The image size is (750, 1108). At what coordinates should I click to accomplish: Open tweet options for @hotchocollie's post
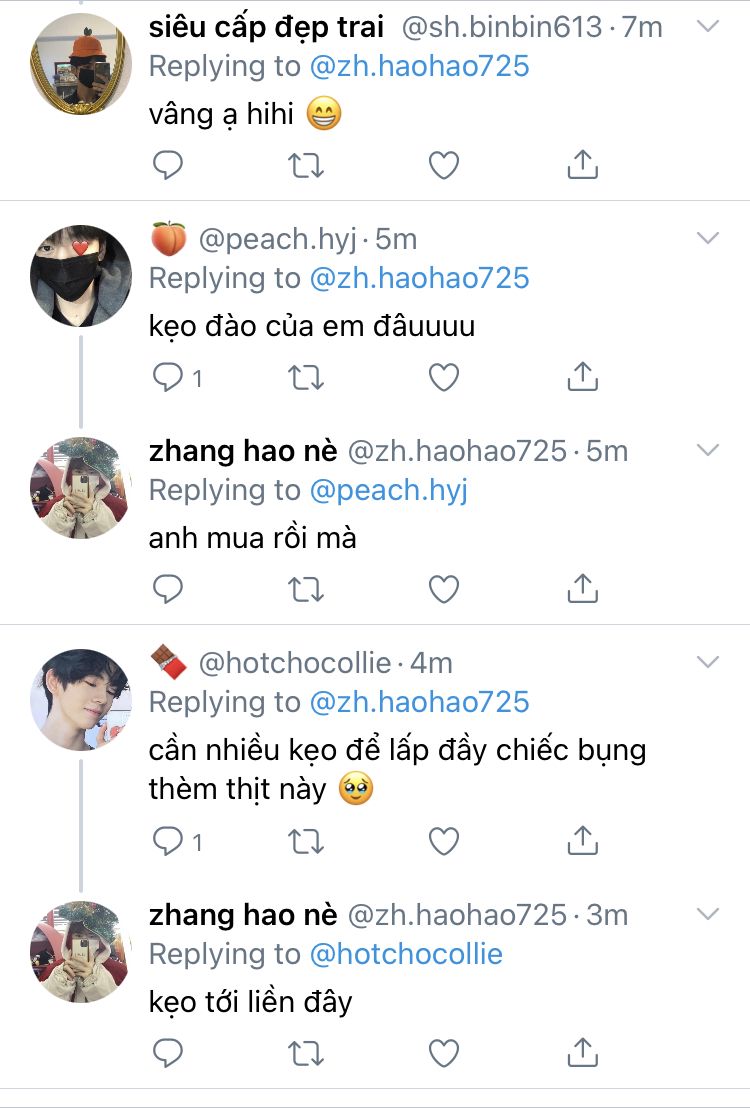[708, 662]
